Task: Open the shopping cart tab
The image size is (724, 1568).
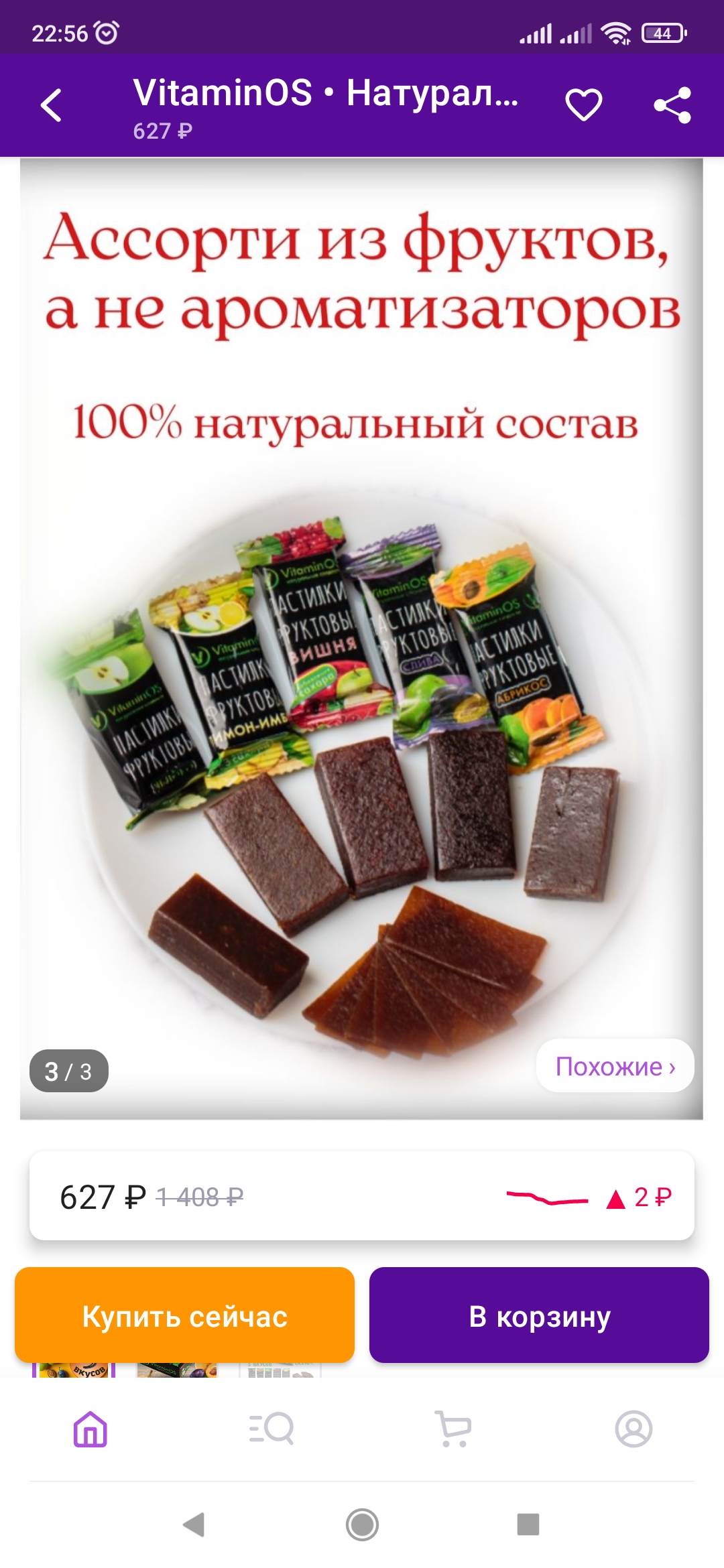Action: 453,1429
